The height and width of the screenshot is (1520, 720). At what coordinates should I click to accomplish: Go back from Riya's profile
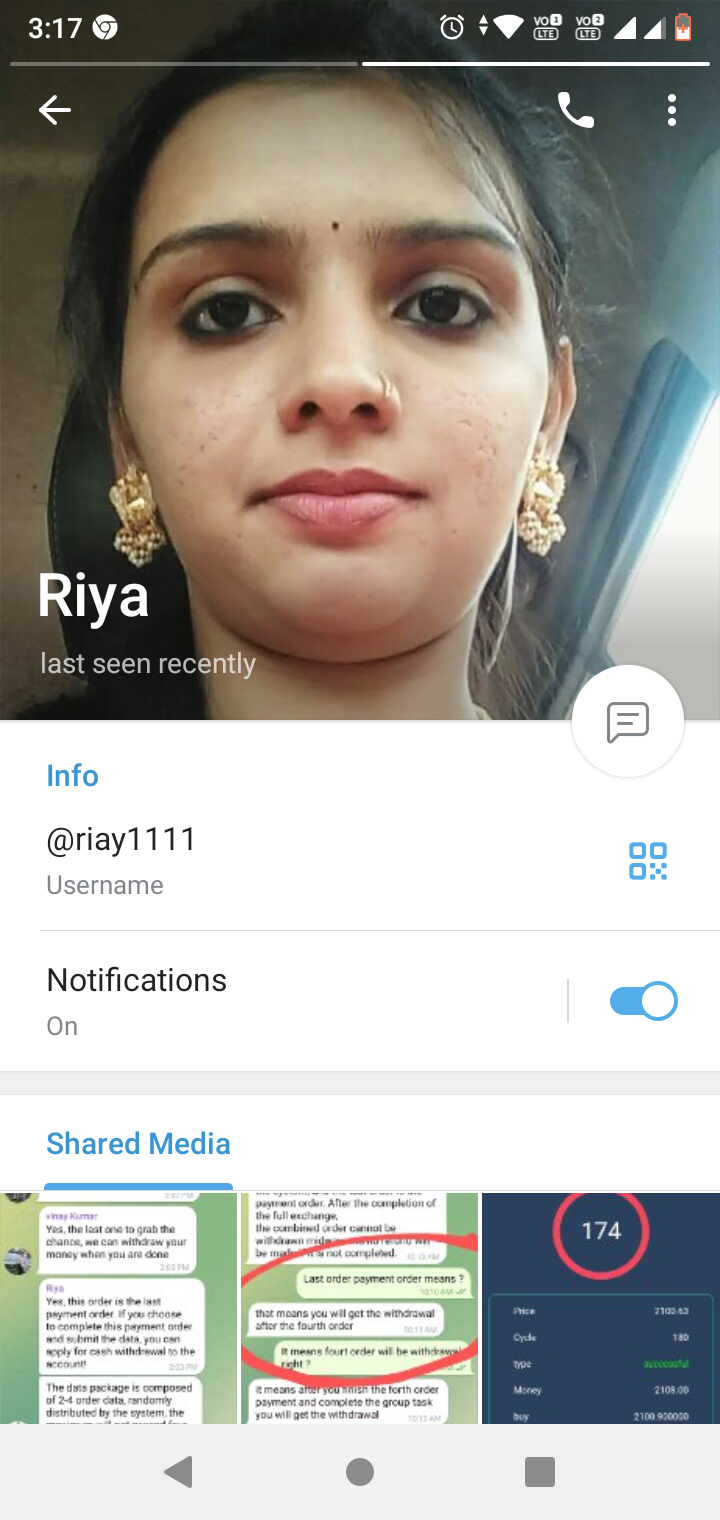pos(55,110)
